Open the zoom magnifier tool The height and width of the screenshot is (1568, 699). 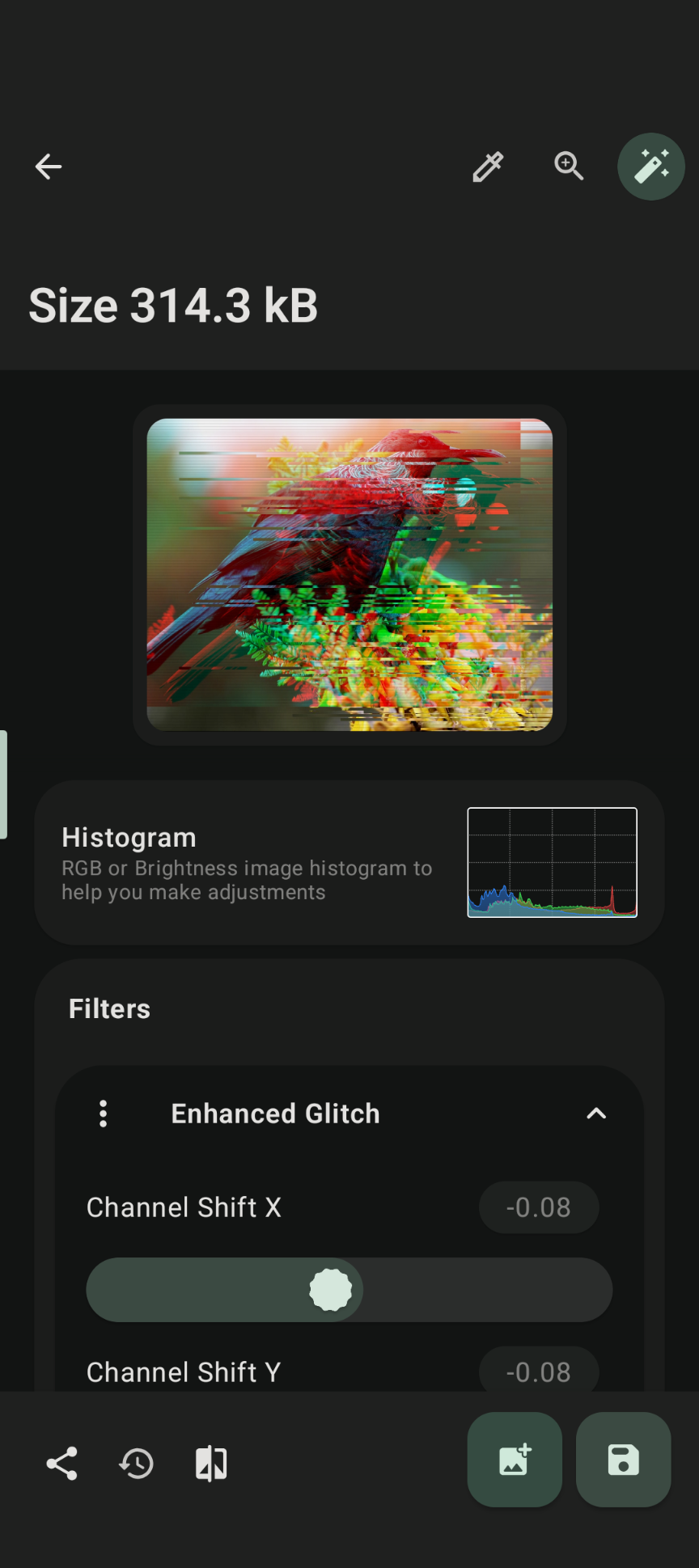(x=569, y=167)
